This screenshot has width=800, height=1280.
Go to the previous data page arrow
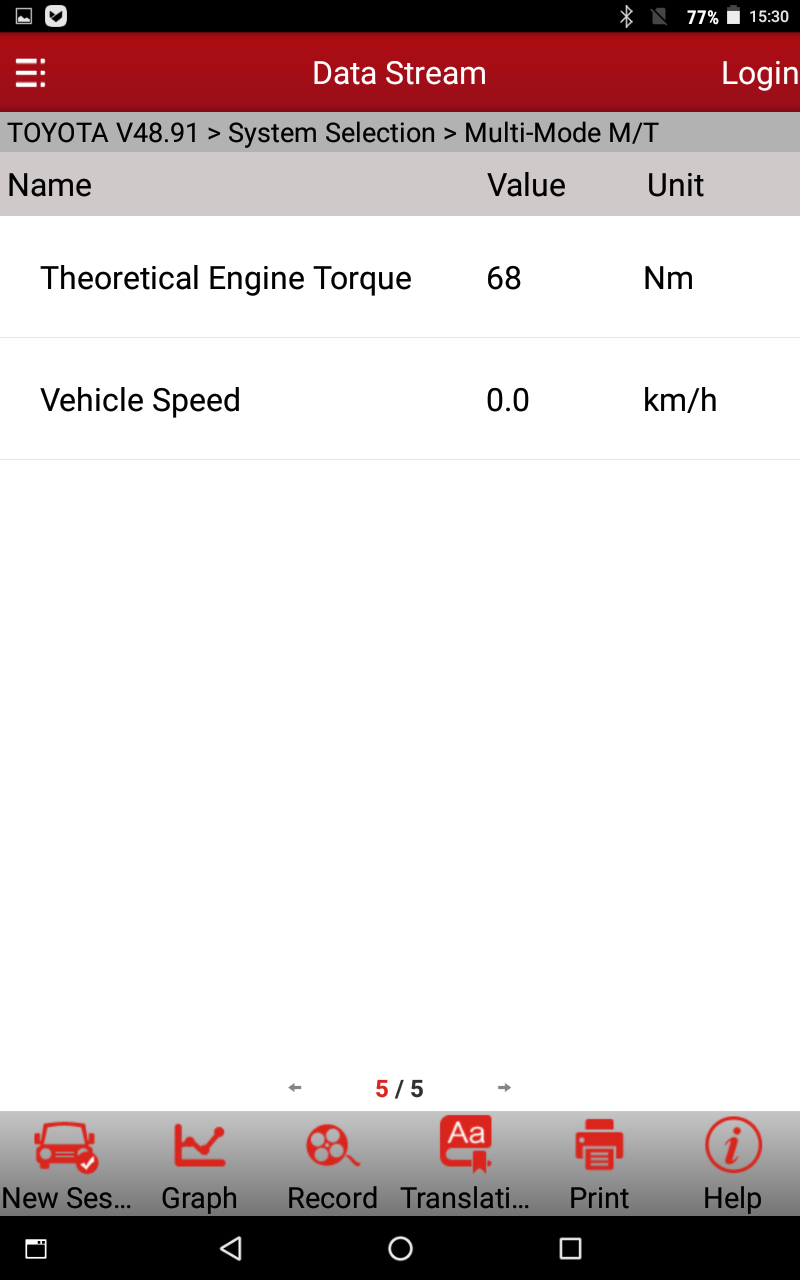click(x=295, y=1088)
